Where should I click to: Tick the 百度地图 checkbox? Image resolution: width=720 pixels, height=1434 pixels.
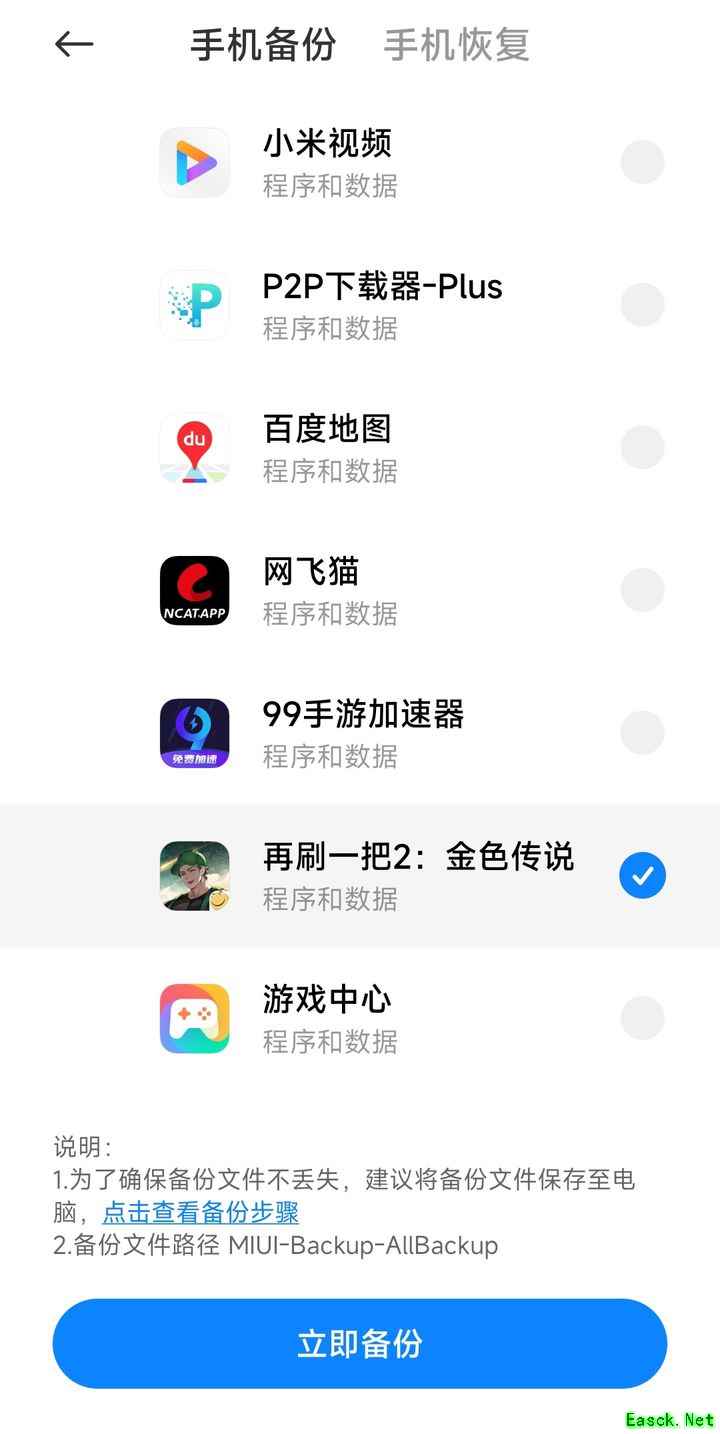[642, 447]
